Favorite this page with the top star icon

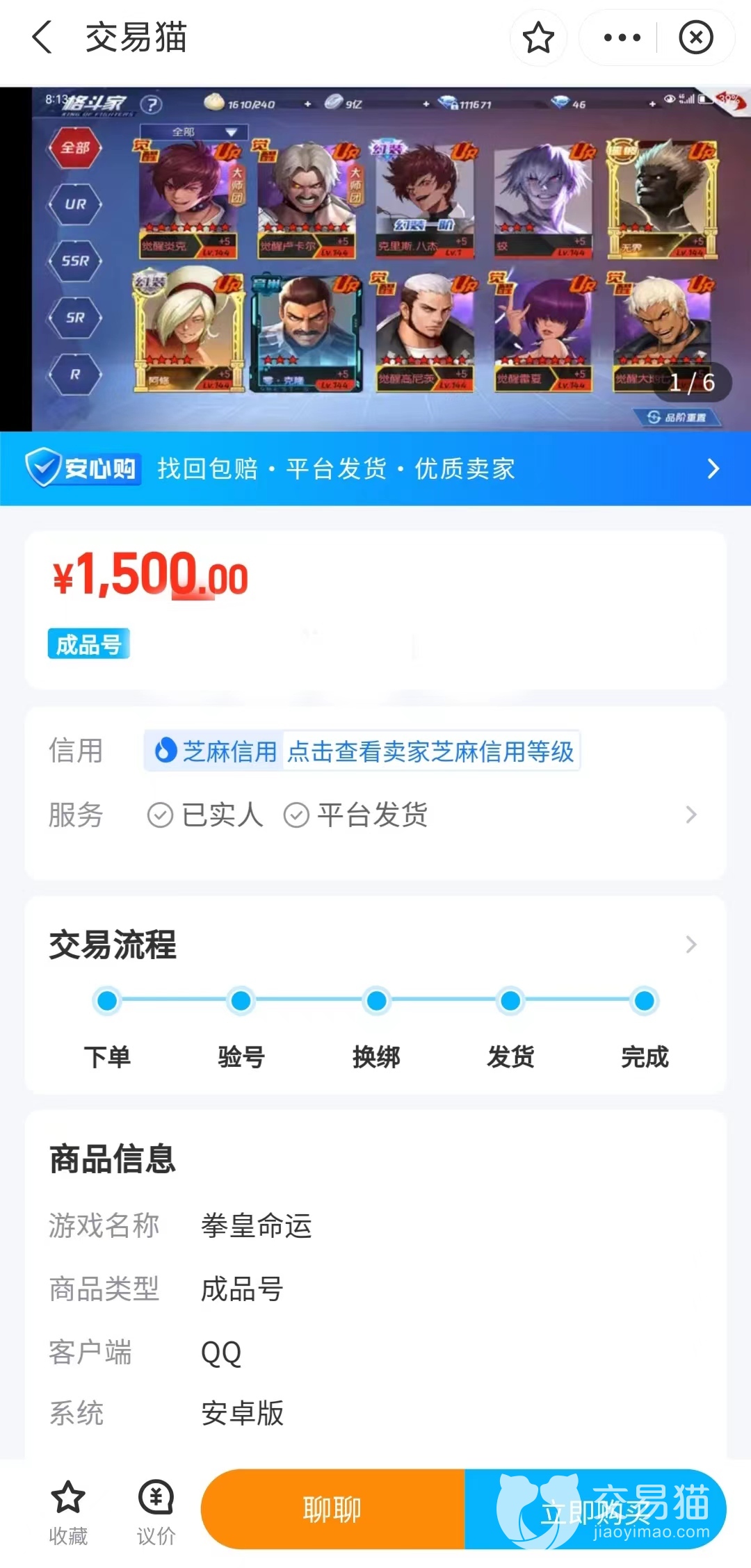coord(538,38)
